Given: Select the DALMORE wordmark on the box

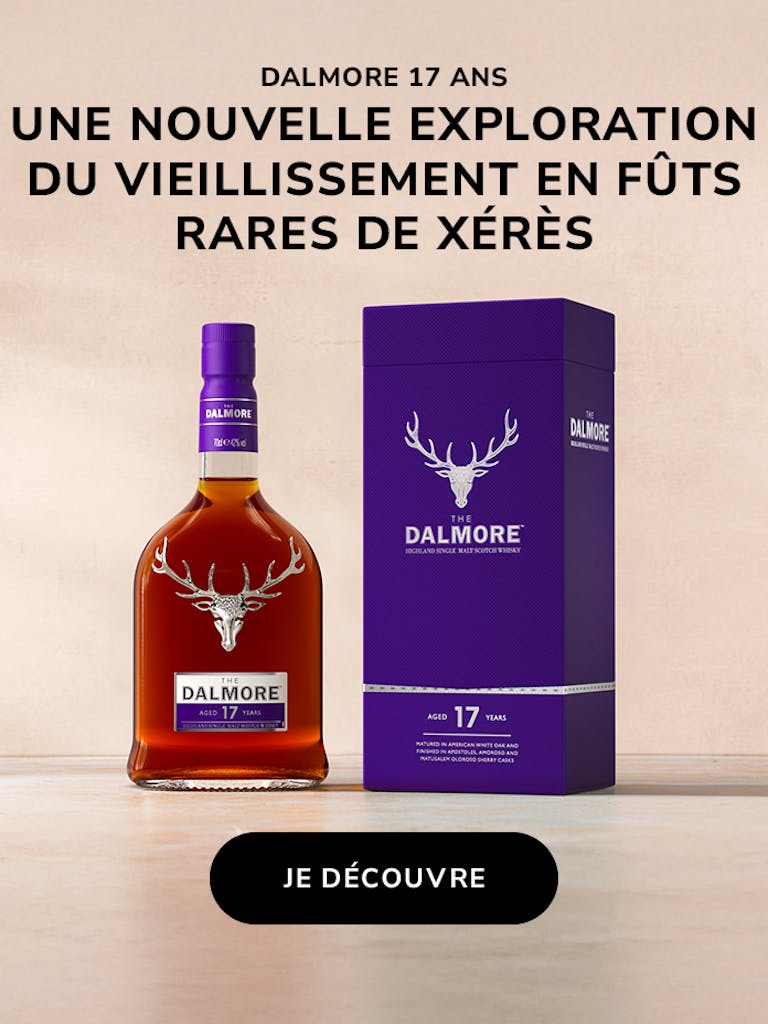Looking at the screenshot, I should pyautogui.click(x=463, y=533).
